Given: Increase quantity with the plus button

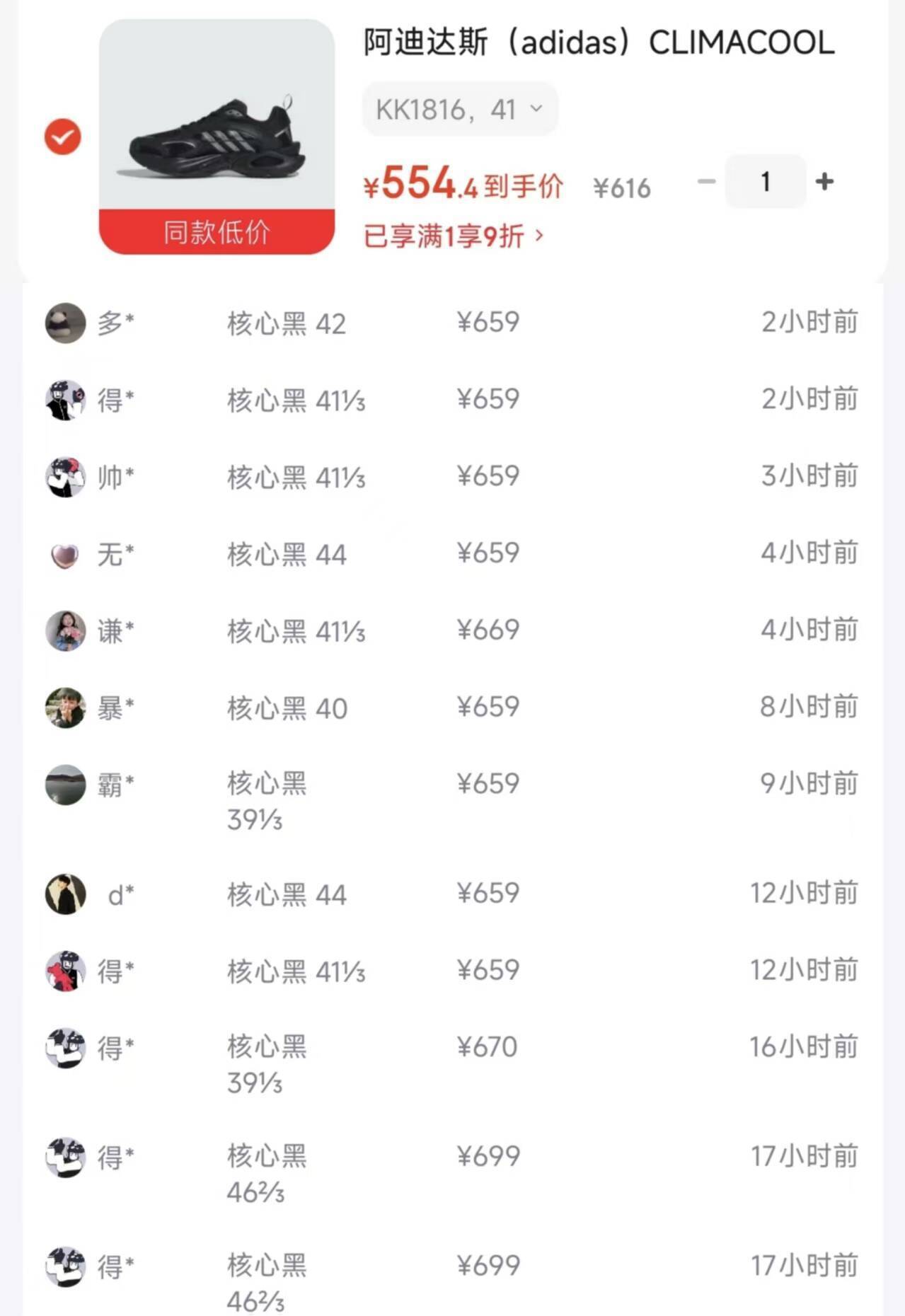Looking at the screenshot, I should coord(824,182).
